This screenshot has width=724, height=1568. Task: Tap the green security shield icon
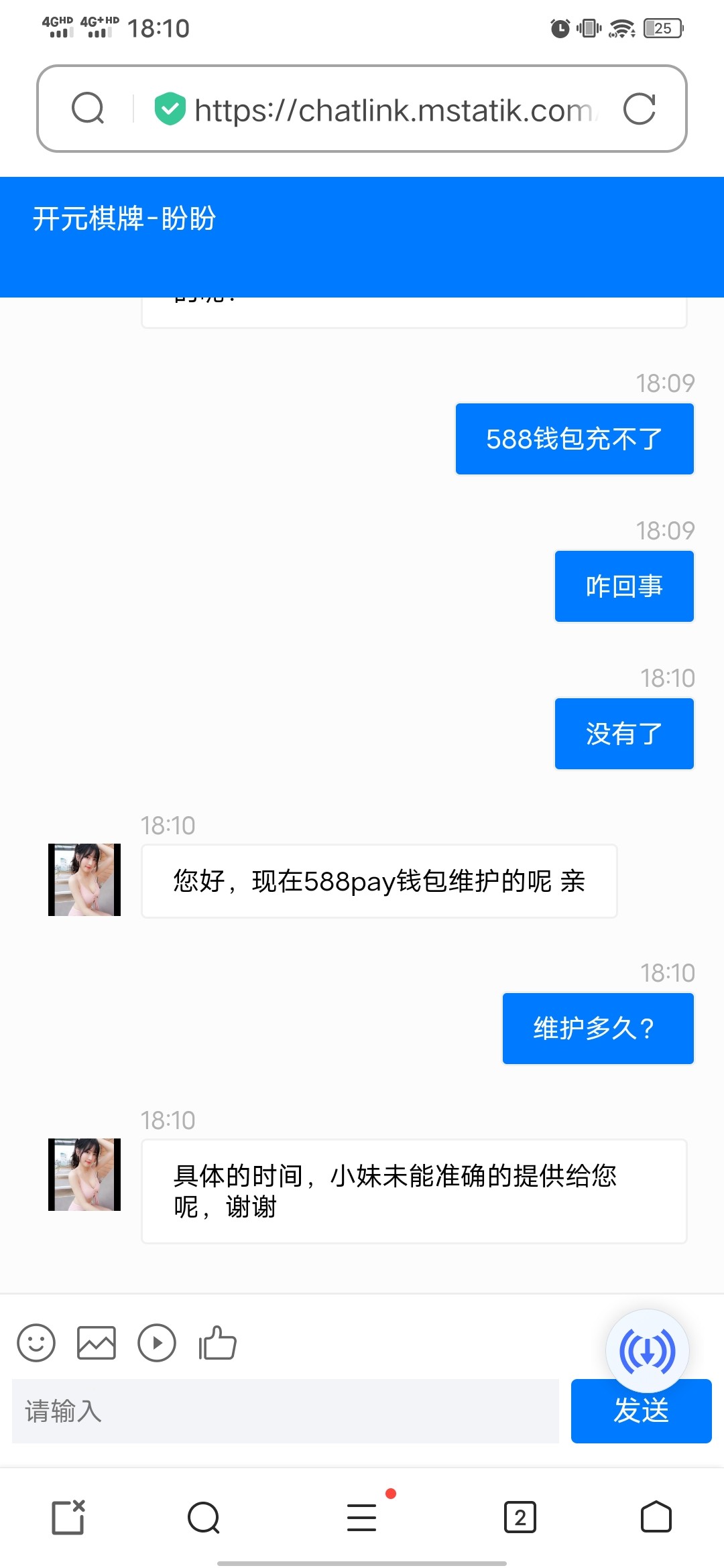pyautogui.click(x=169, y=109)
